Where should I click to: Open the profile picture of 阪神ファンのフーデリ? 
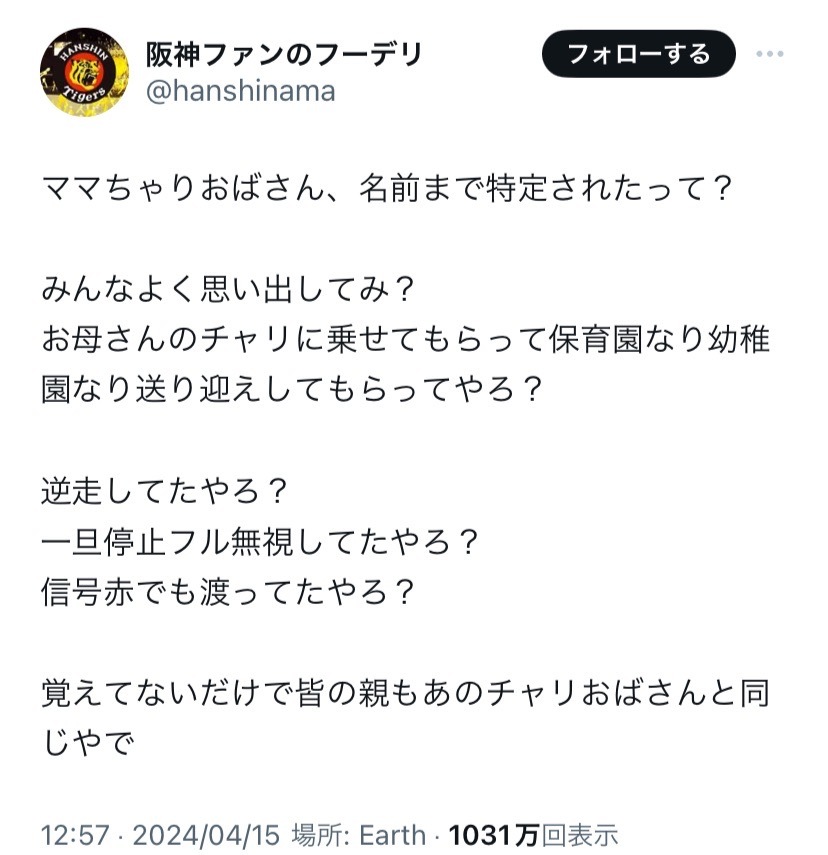pyautogui.click(x=84, y=72)
